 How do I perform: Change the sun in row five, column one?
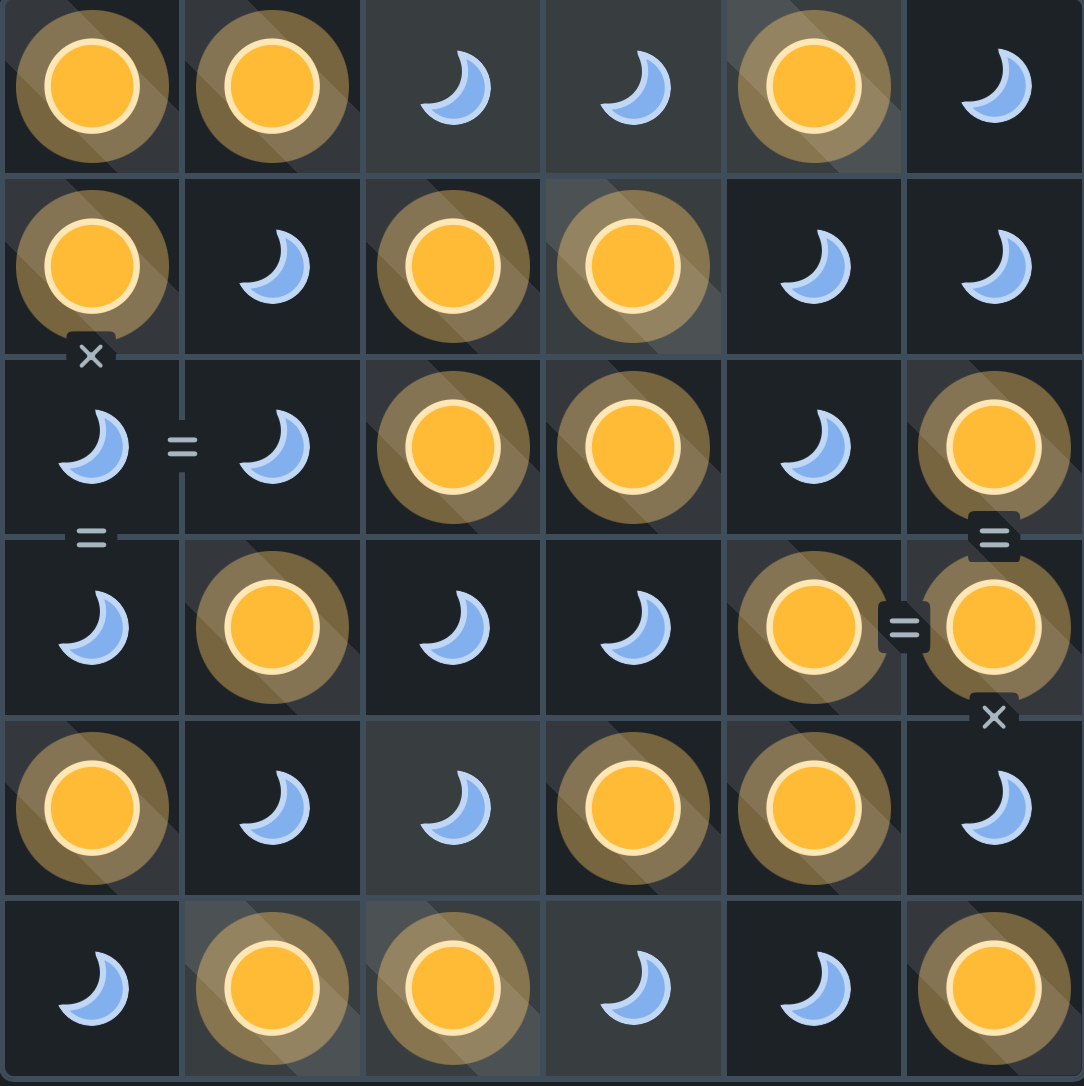coord(92,808)
